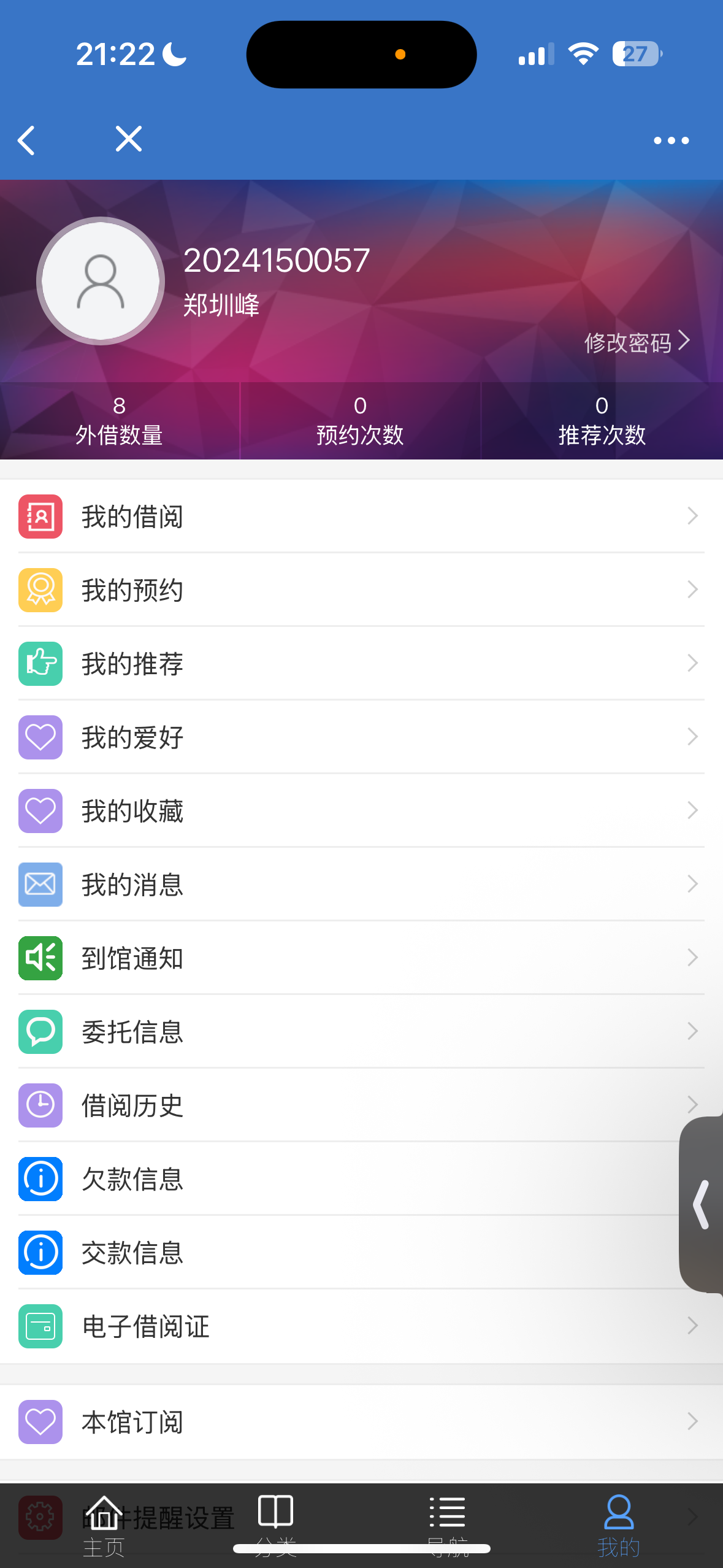Open 欠款信息 row
Image resolution: width=723 pixels, height=1568 pixels.
tap(343, 1179)
